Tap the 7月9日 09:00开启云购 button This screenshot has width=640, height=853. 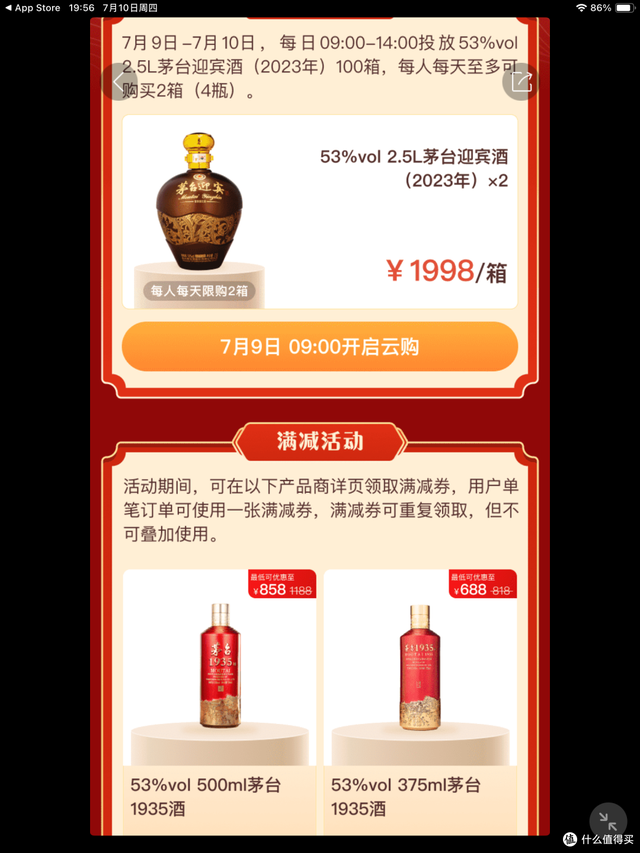click(x=320, y=347)
